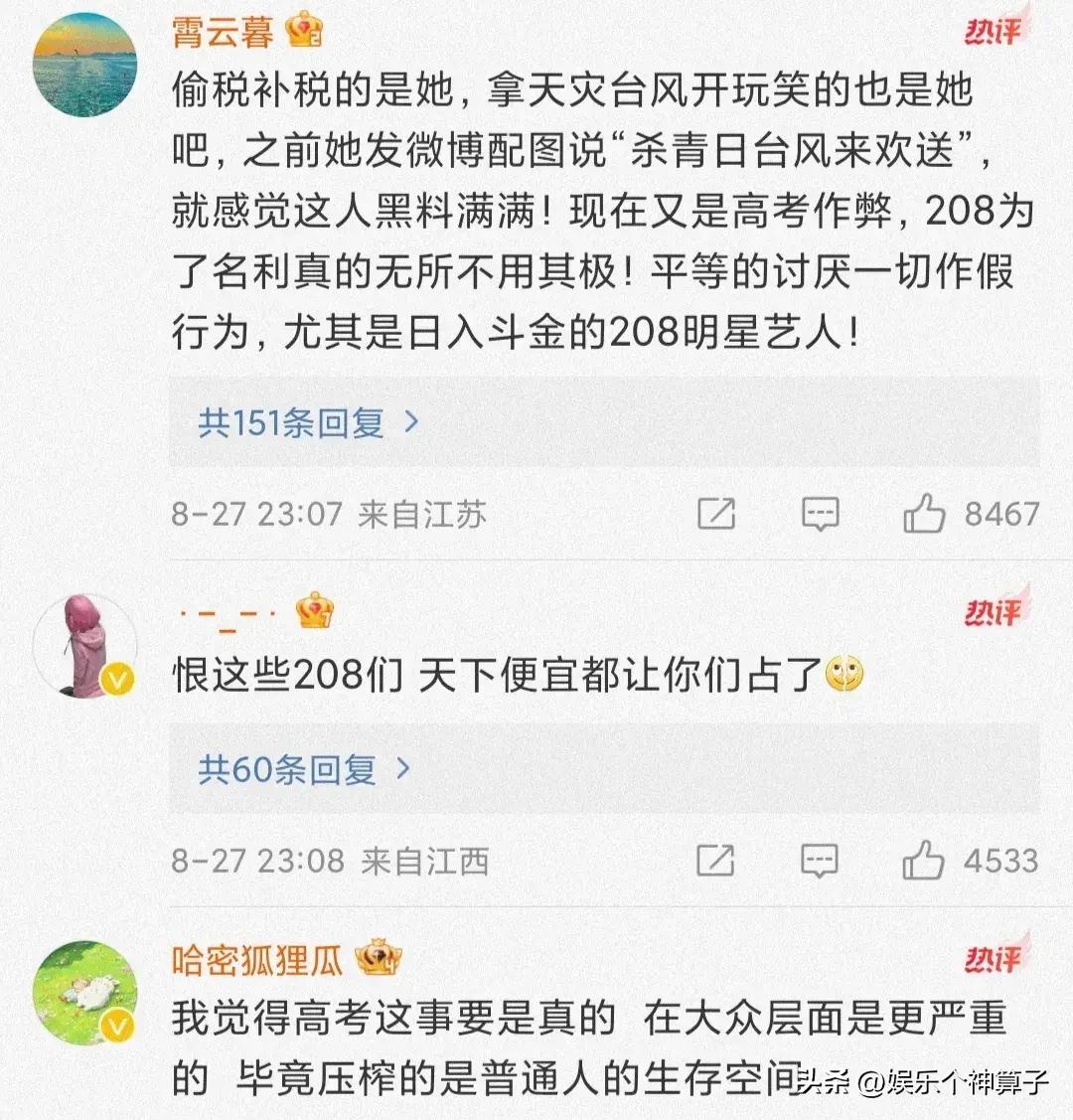Reply to 霄云暮's comment via comment icon
The width and height of the screenshot is (1073, 1120).
click(x=820, y=514)
